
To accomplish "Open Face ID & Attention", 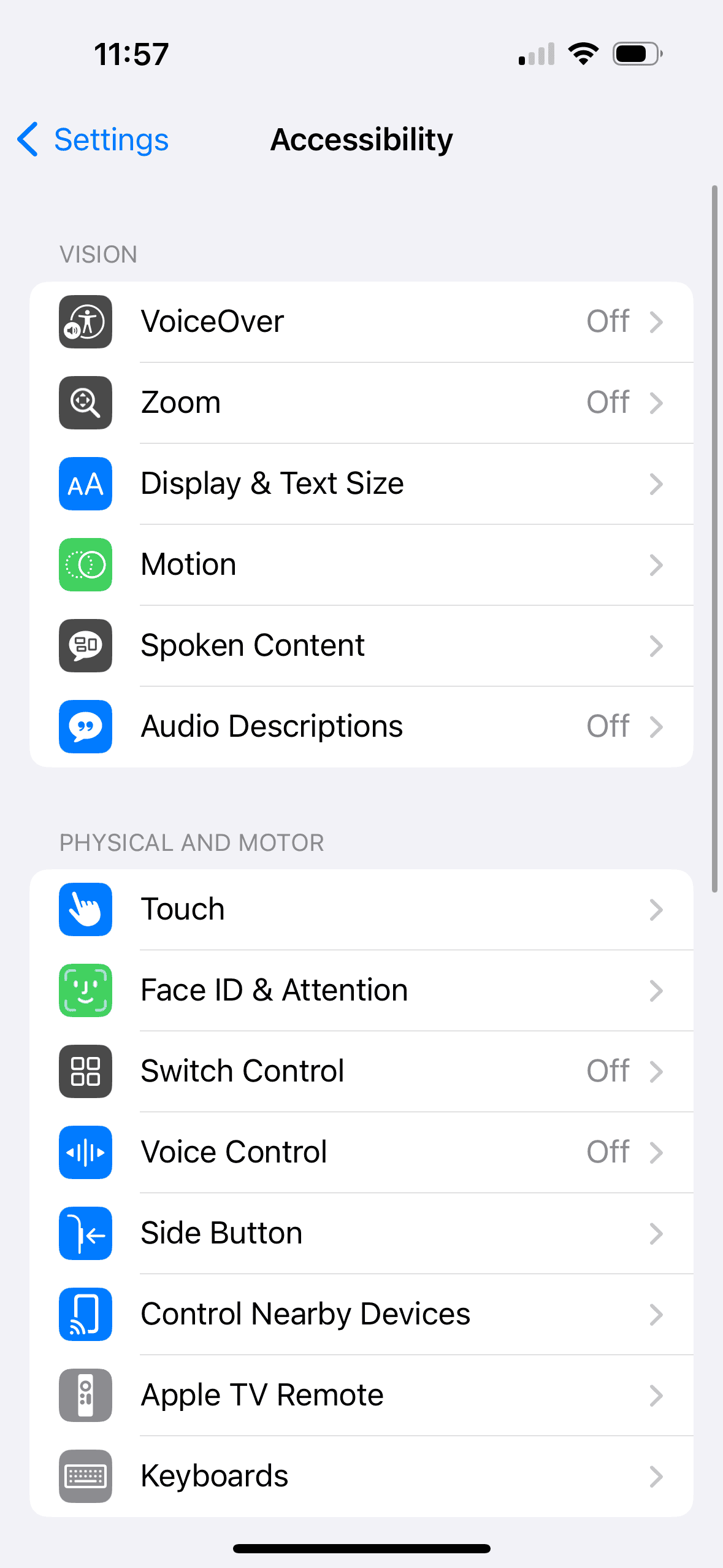I will pos(361,990).
